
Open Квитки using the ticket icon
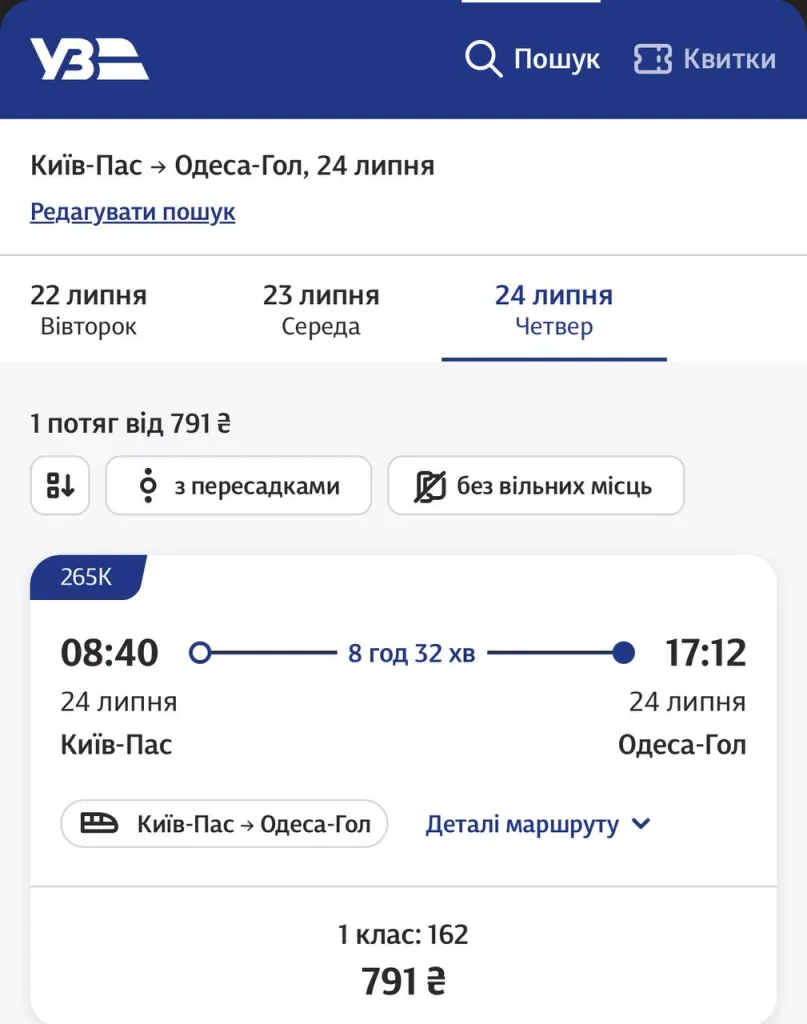[654, 58]
